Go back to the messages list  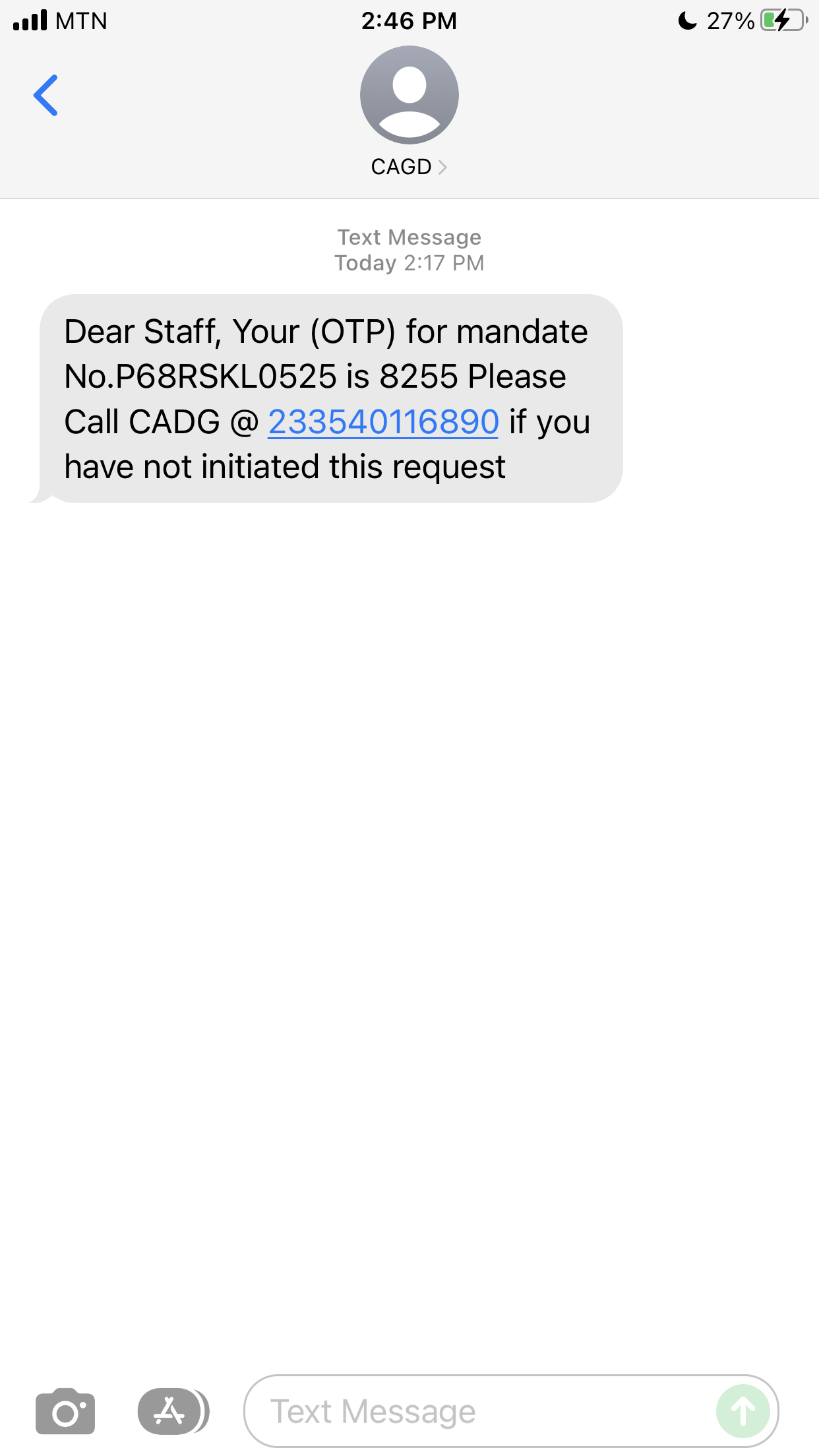click(x=46, y=96)
